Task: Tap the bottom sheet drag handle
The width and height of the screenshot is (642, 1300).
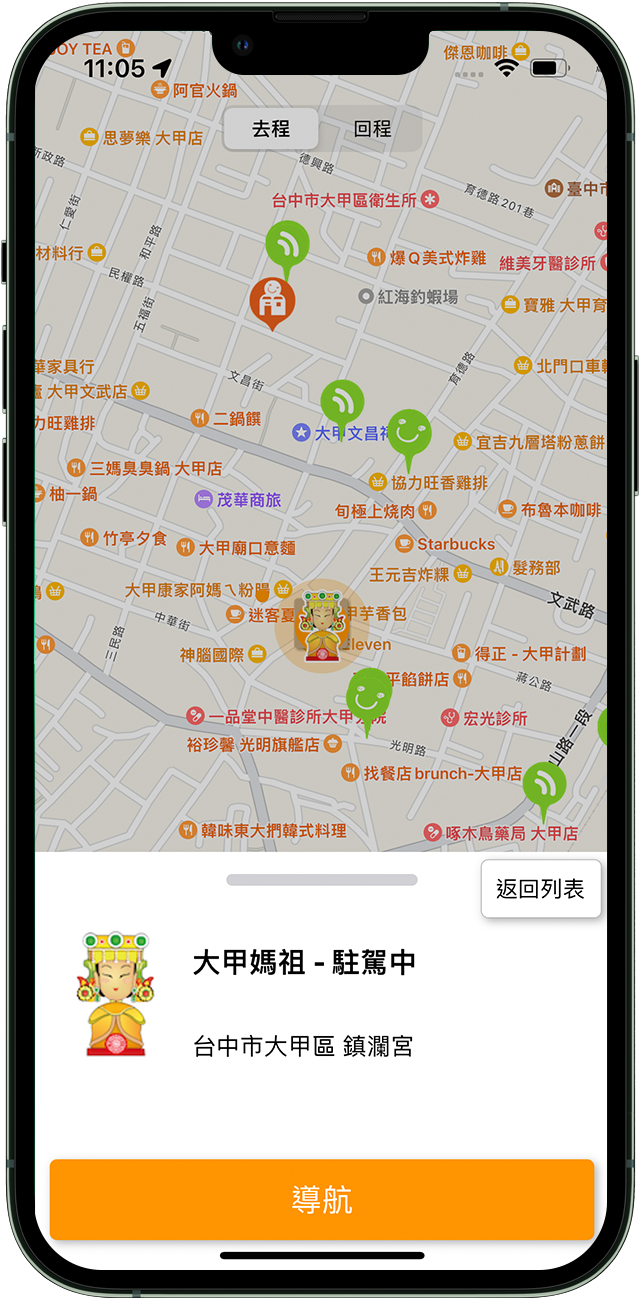Action: [x=321, y=880]
